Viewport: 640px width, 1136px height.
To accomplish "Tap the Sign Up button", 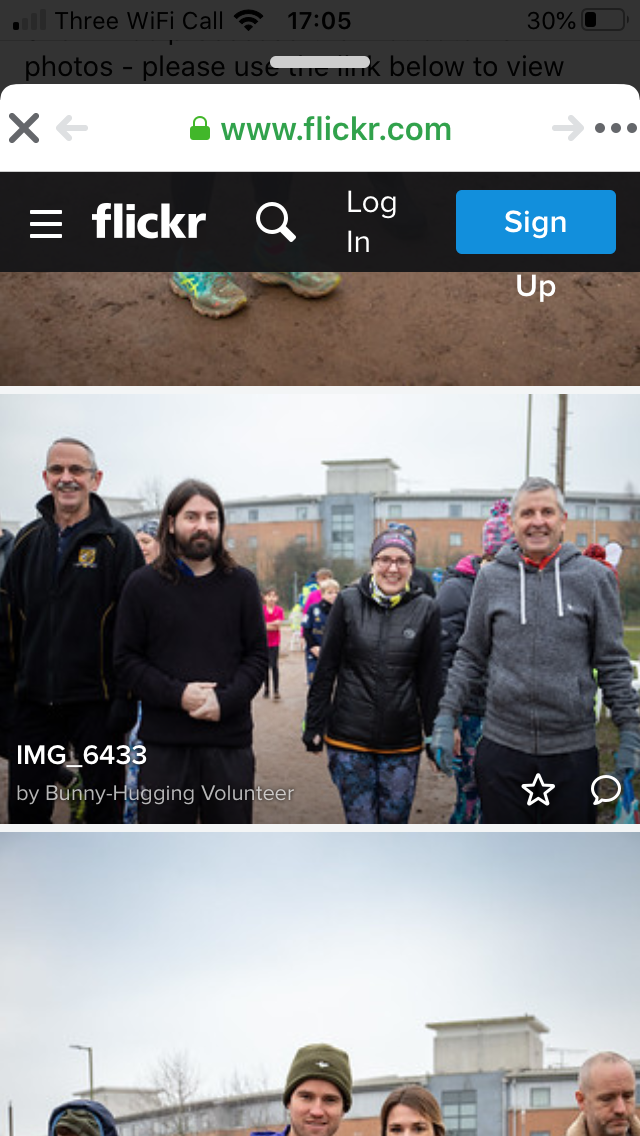I will click(536, 222).
